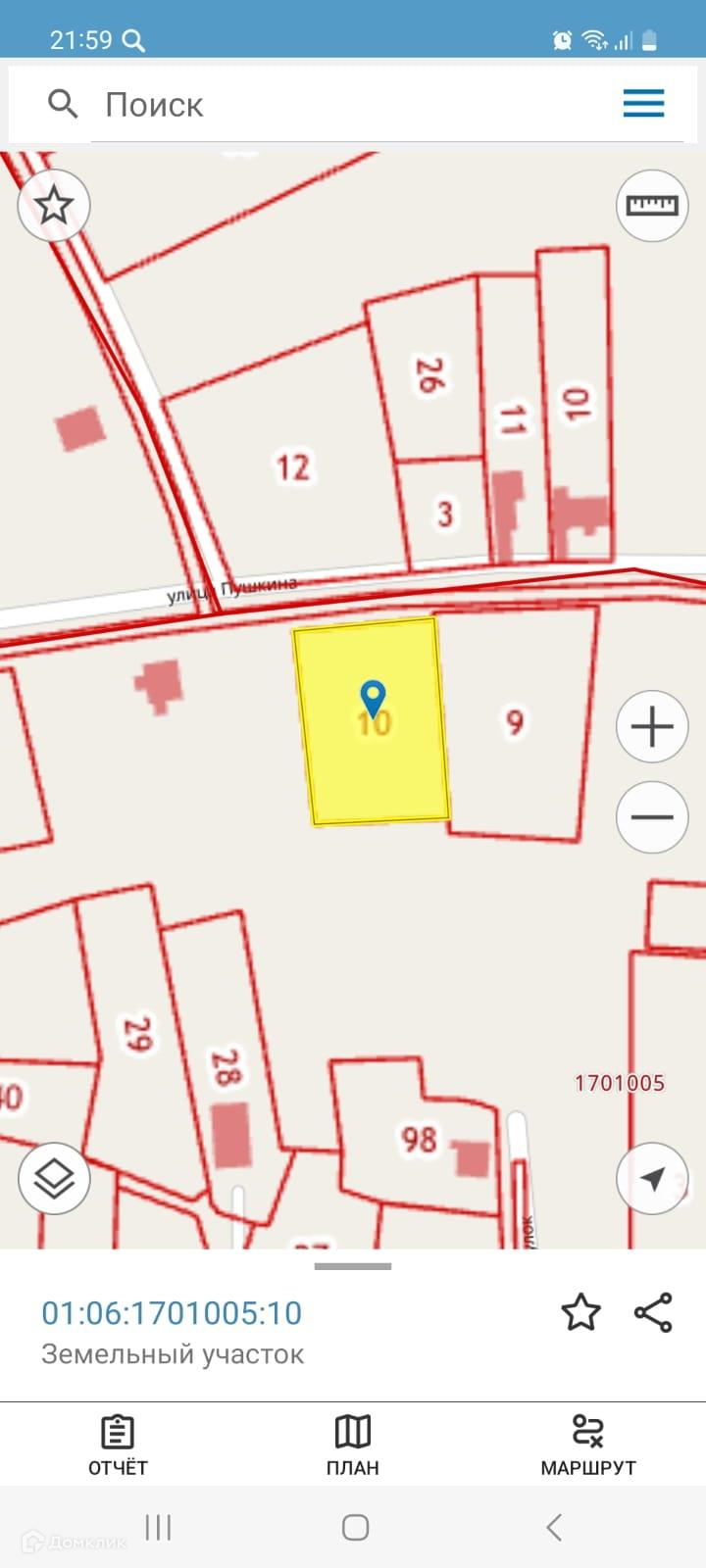Viewport: 706px width, 1568px height.
Task: Expand the bottom sheet handle
Action: pos(353,1266)
